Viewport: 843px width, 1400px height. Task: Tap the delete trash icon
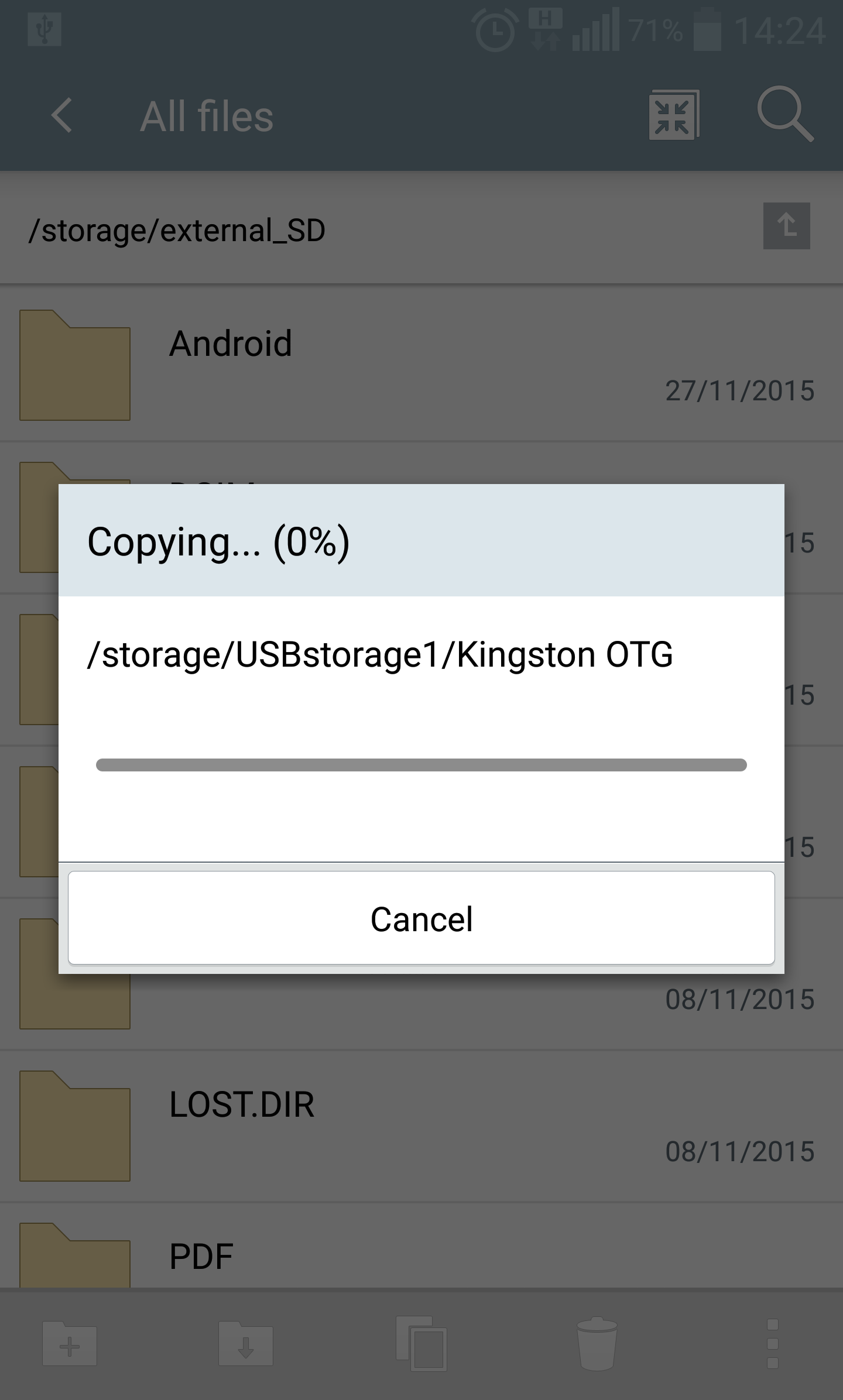(597, 1344)
